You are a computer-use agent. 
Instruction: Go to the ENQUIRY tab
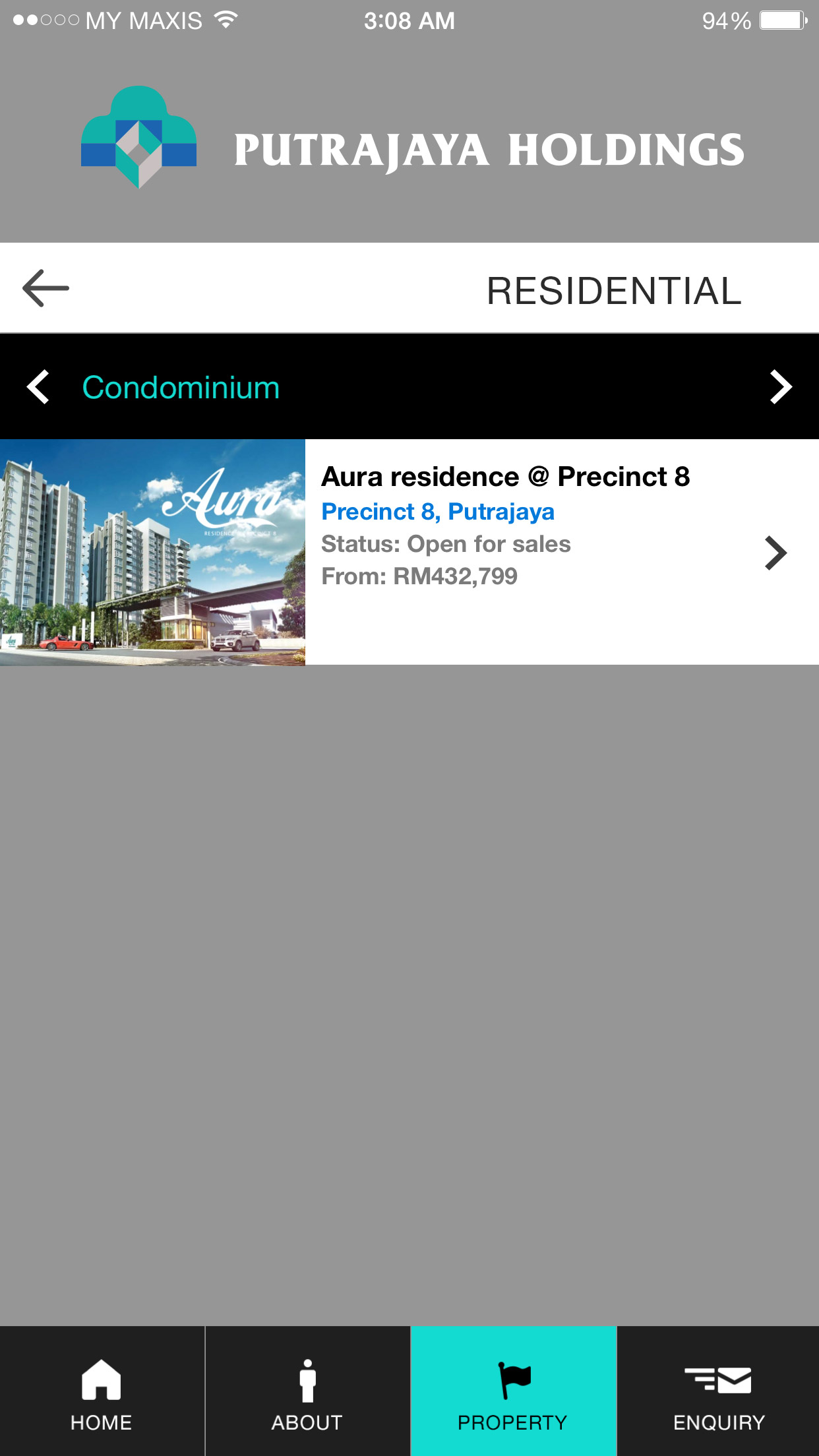[x=719, y=1393]
